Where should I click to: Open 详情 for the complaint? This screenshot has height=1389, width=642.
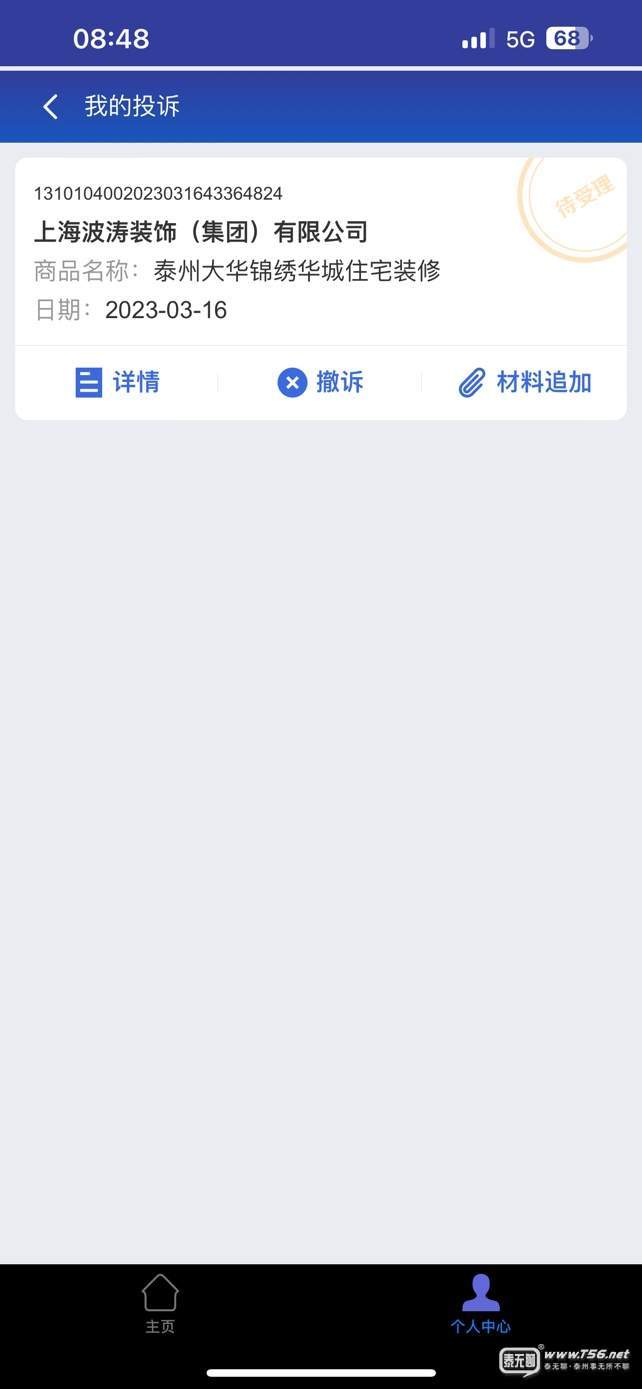(x=117, y=382)
